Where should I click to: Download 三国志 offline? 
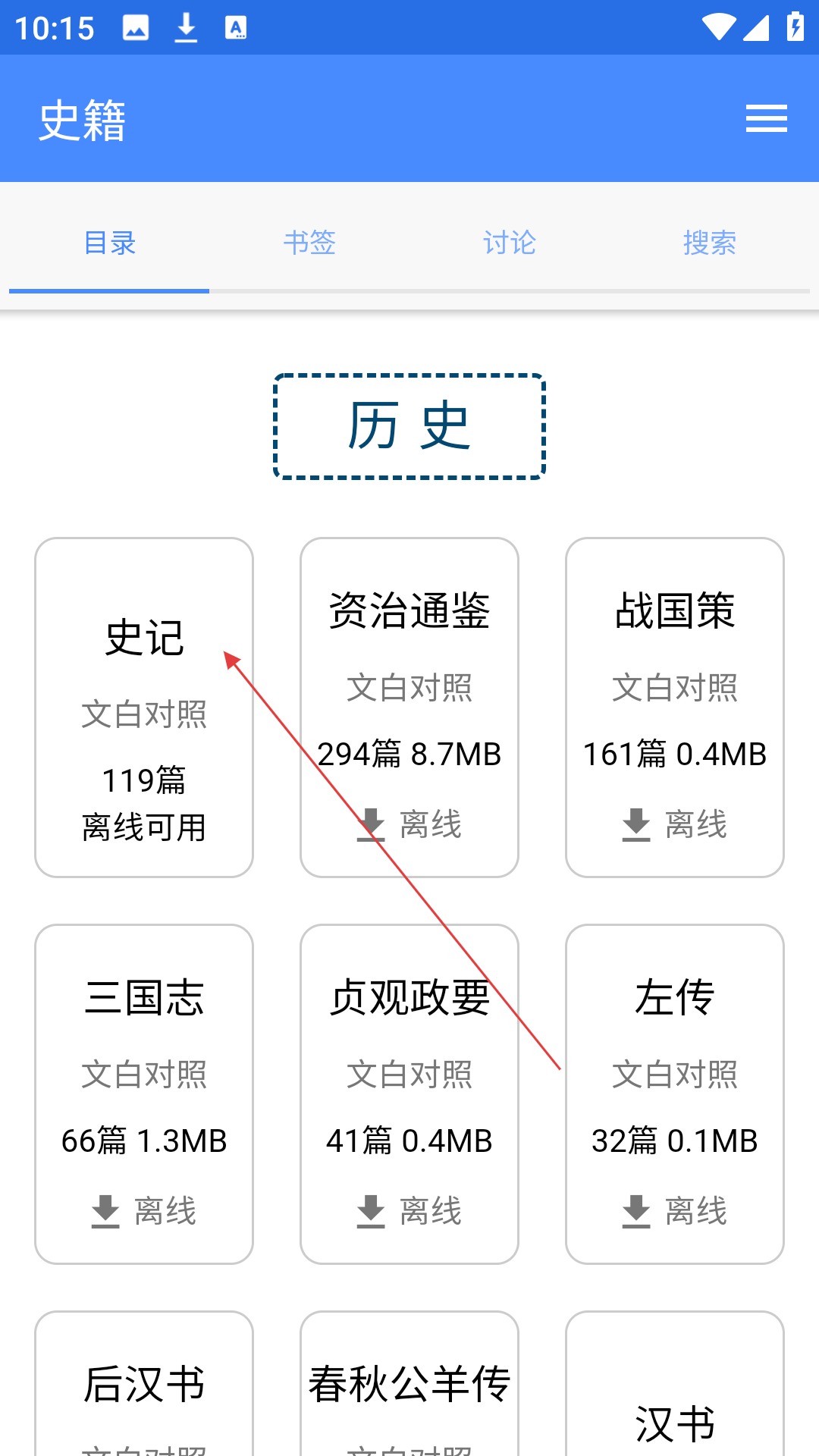click(x=144, y=1211)
